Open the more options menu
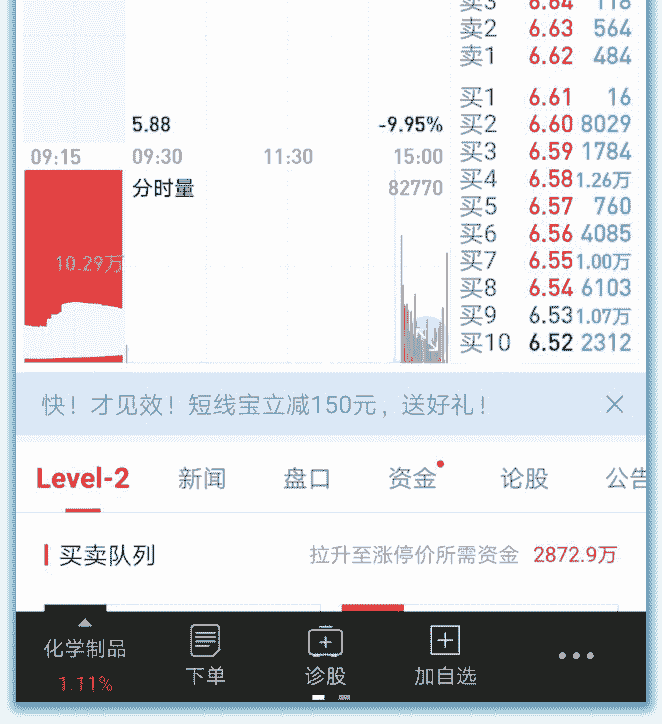 click(576, 656)
